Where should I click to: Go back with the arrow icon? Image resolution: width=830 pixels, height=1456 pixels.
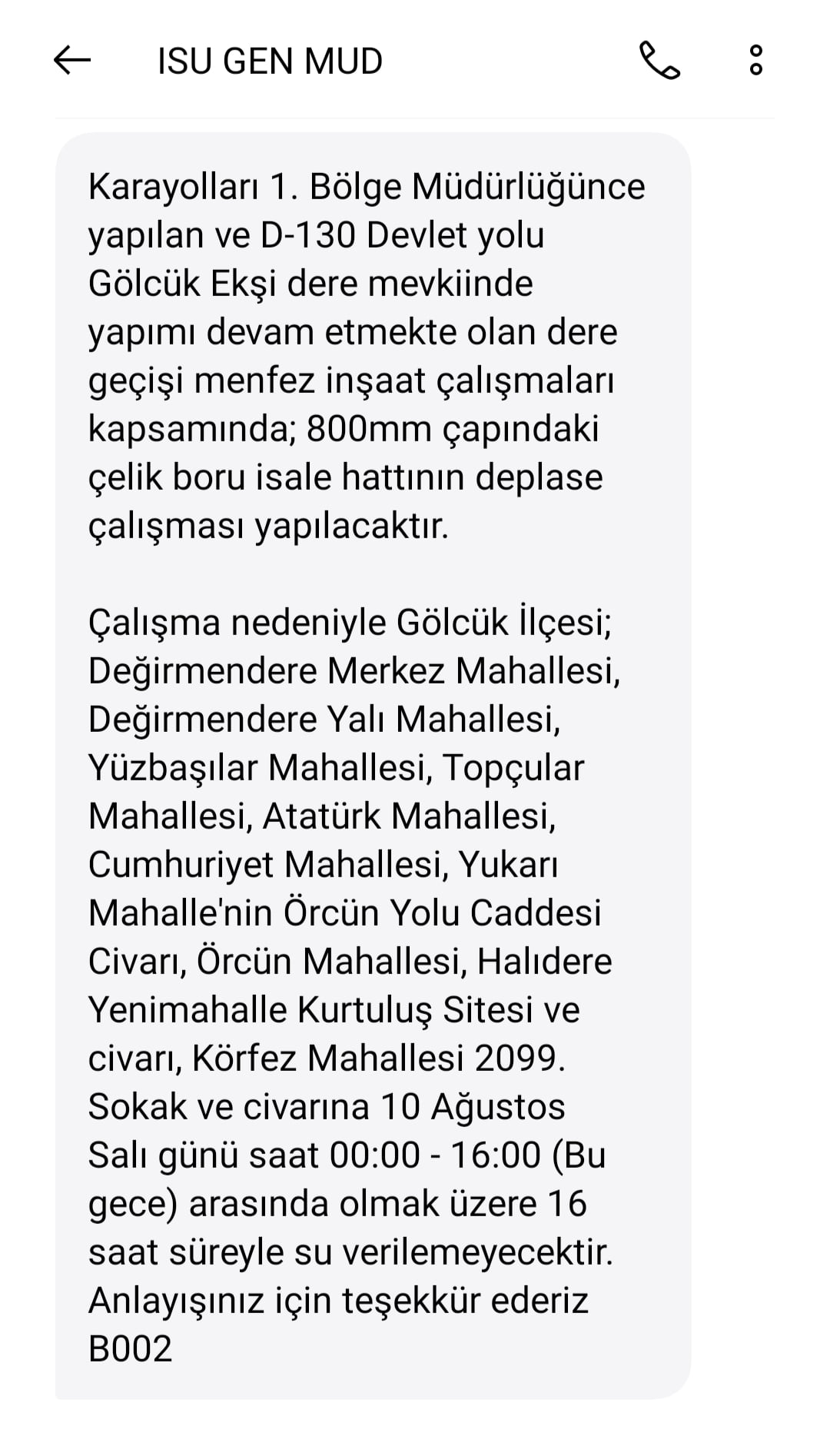click(x=72, y=61)
